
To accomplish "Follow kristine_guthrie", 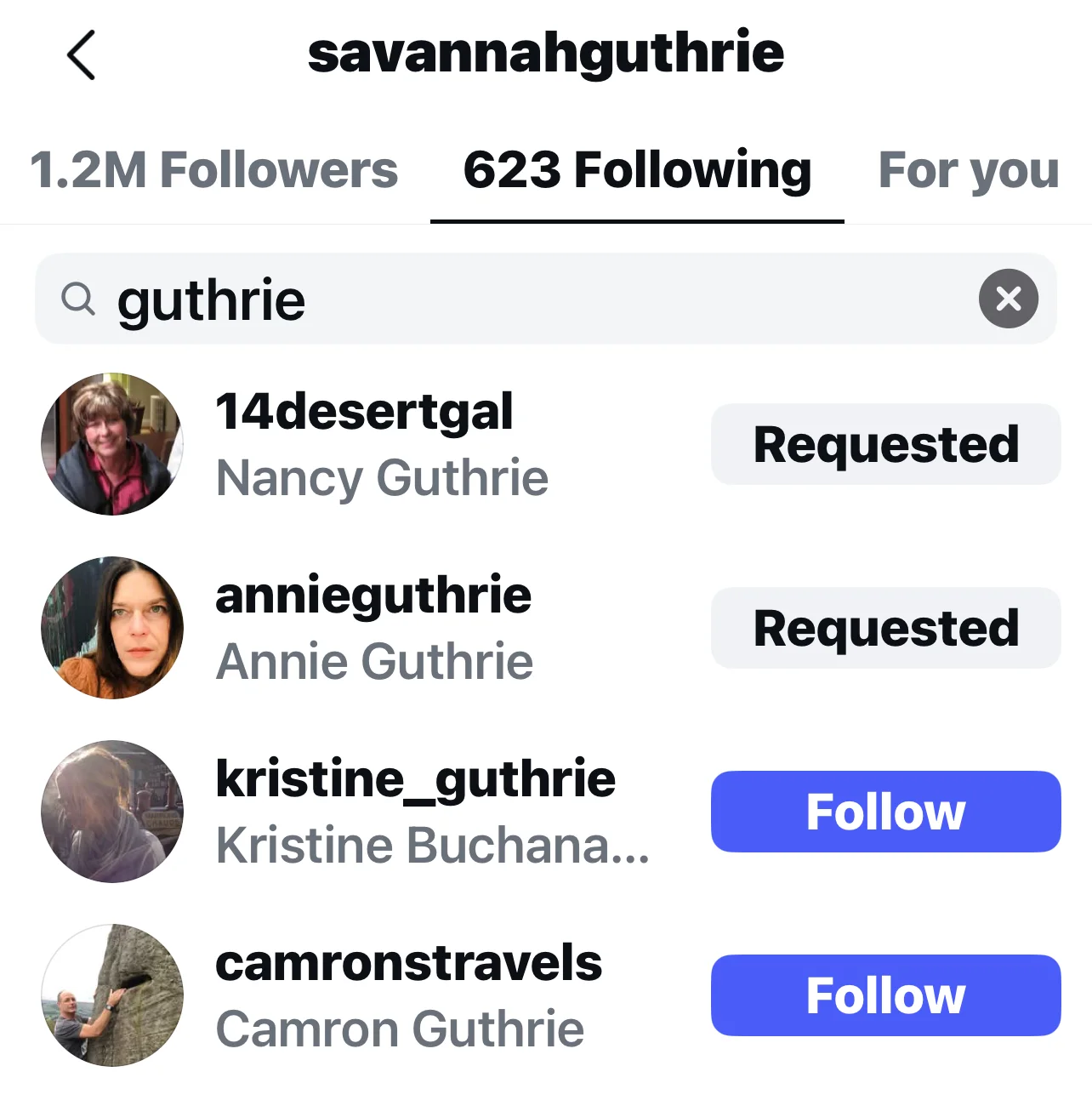I will 885,812.
